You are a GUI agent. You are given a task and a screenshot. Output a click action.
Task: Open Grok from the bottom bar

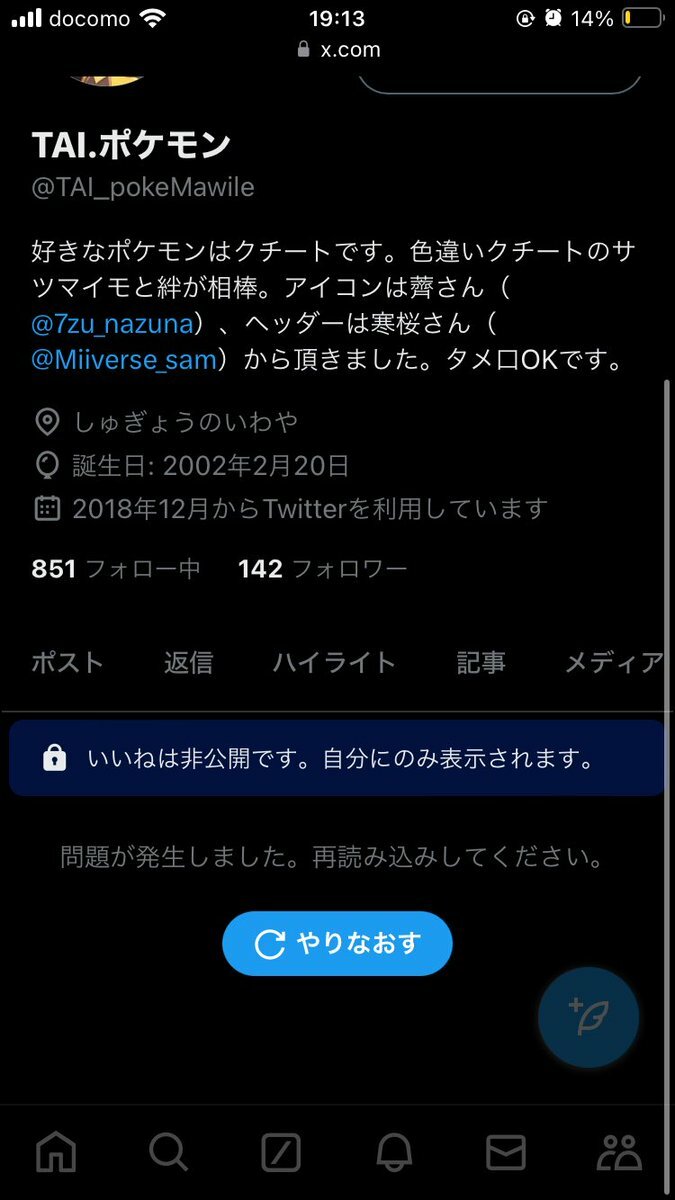point(281,1153)
